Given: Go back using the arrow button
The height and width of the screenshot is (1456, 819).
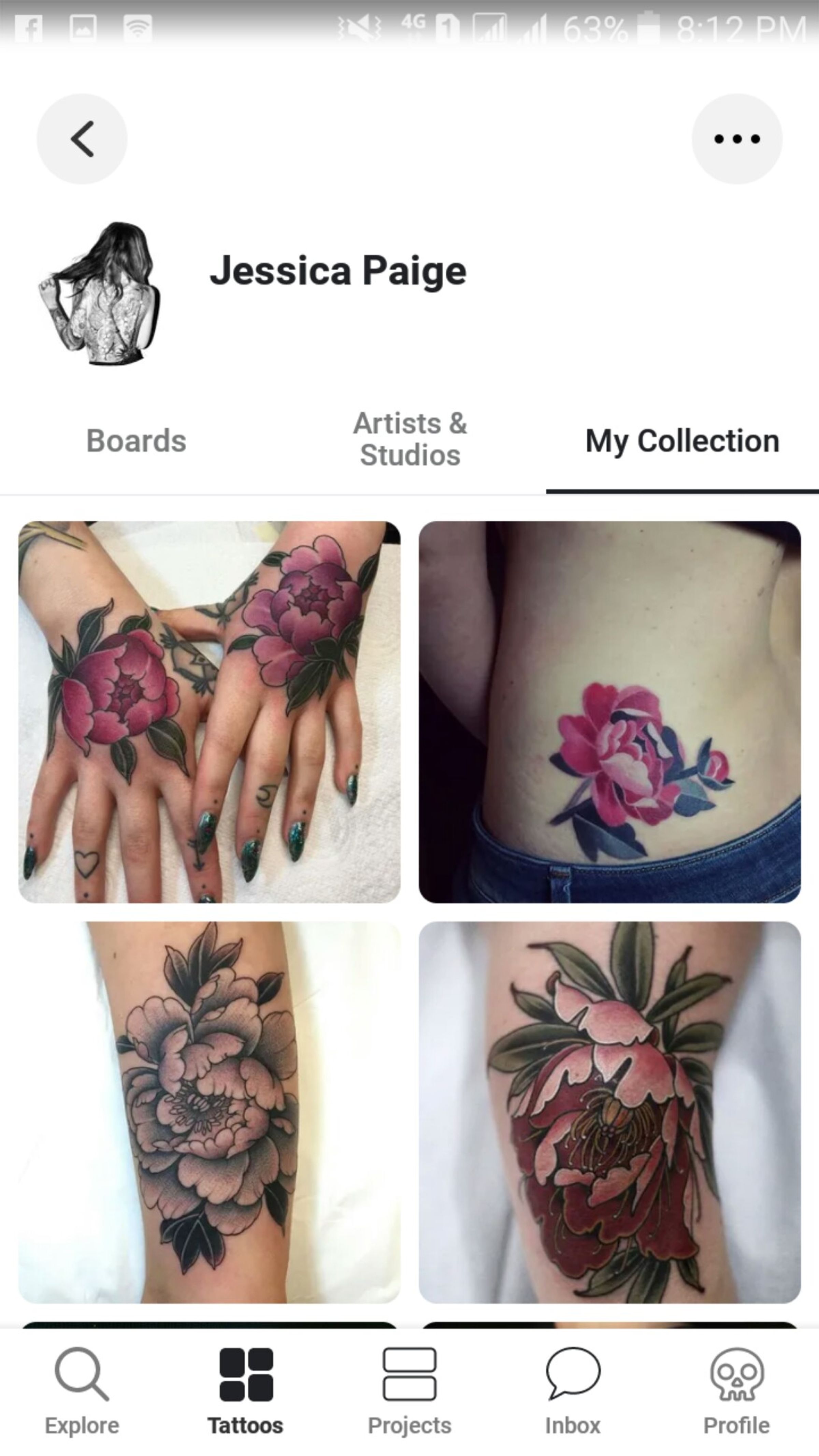Looking at the screenshot, I should tap(82, 139).
